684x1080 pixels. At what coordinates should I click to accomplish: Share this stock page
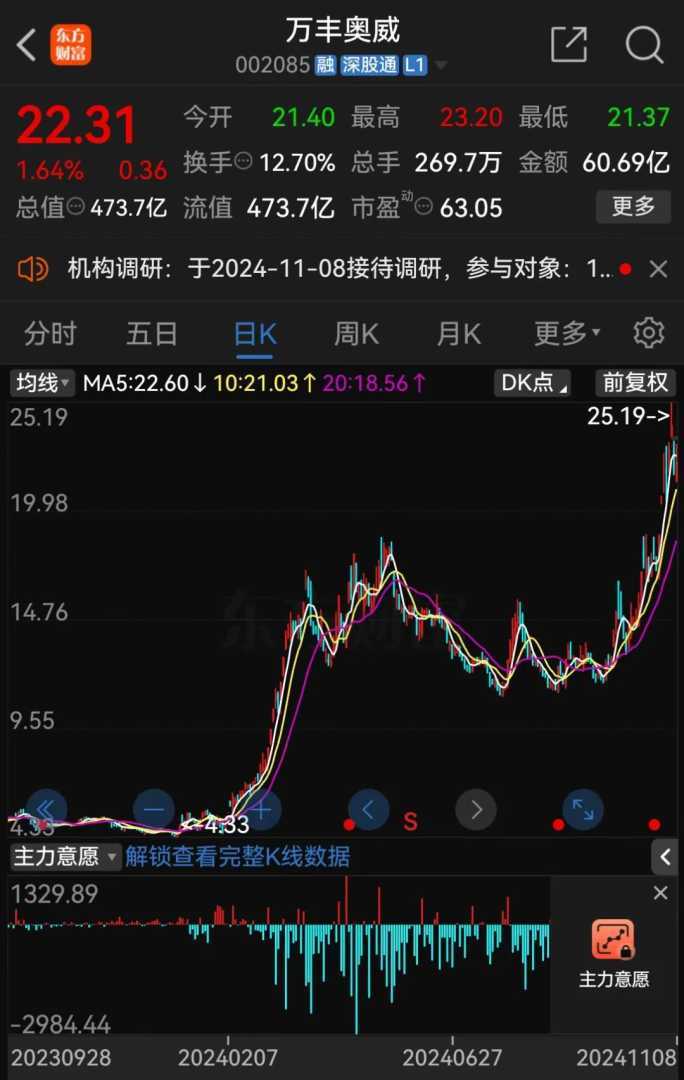tap(568, 45)
